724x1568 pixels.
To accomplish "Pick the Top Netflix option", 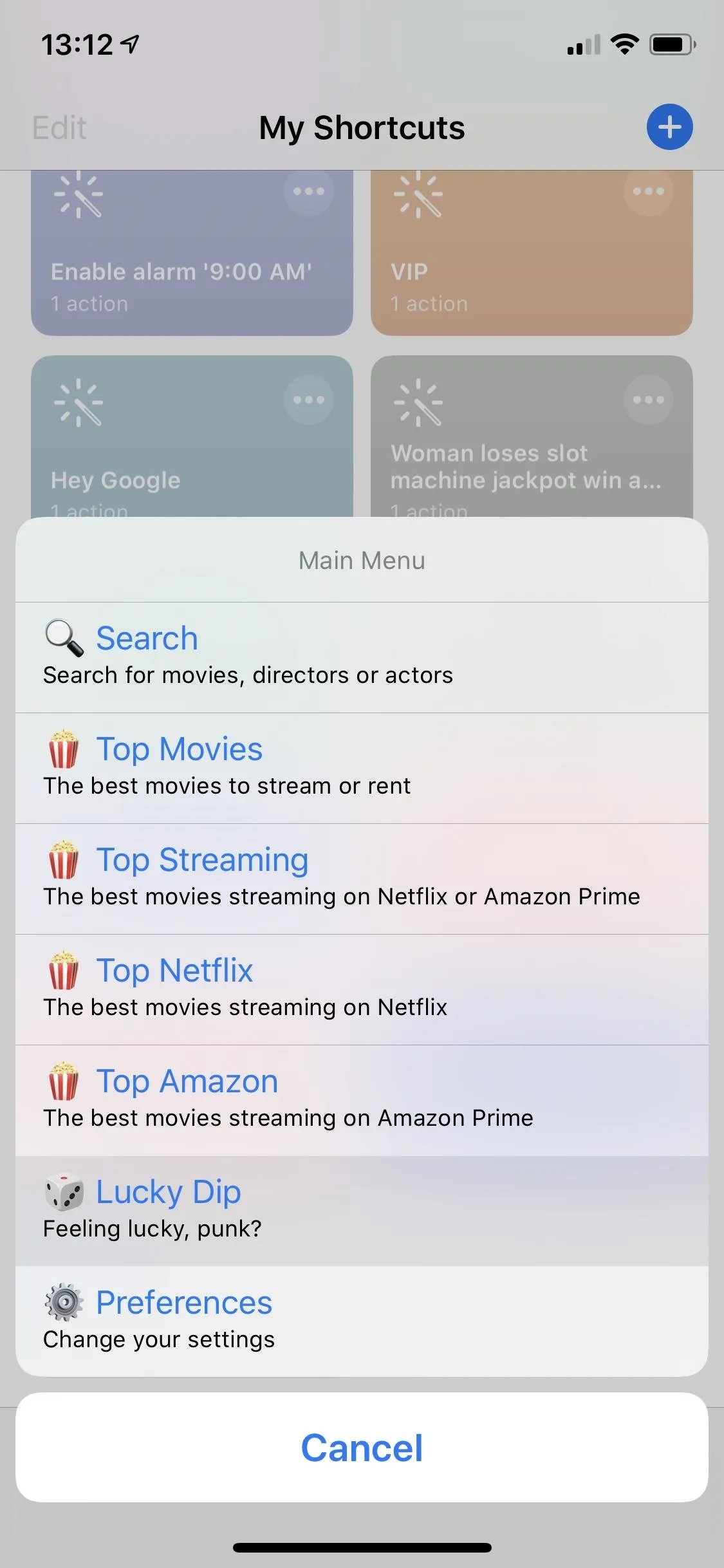I will point(362,989).
